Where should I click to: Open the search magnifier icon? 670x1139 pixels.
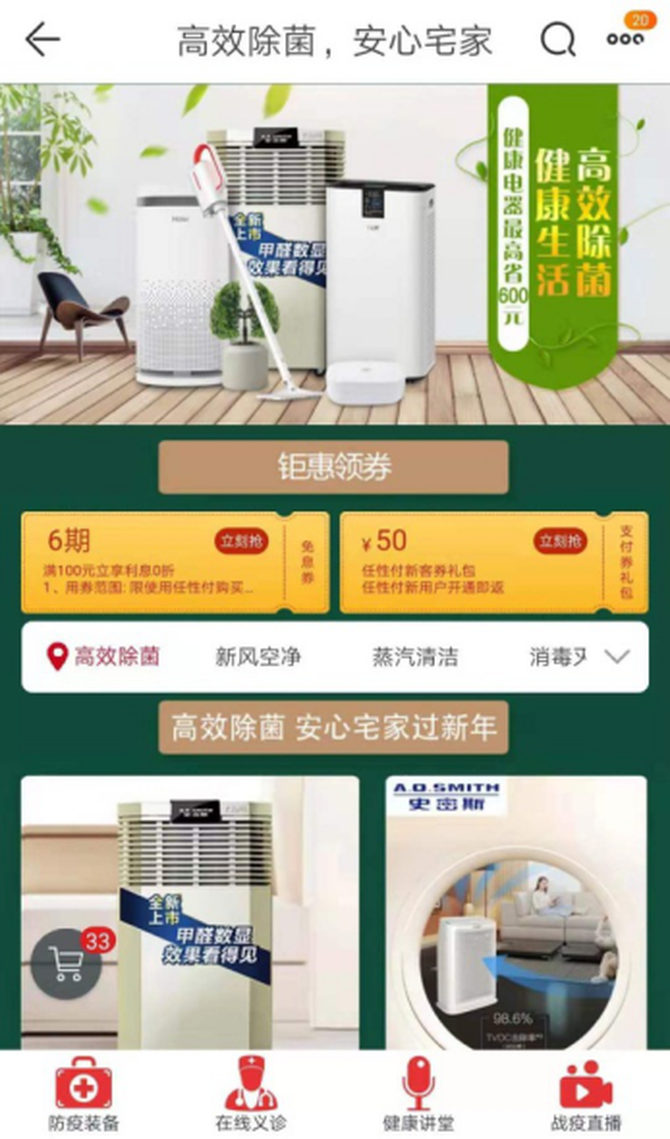[x=557, y=40]
